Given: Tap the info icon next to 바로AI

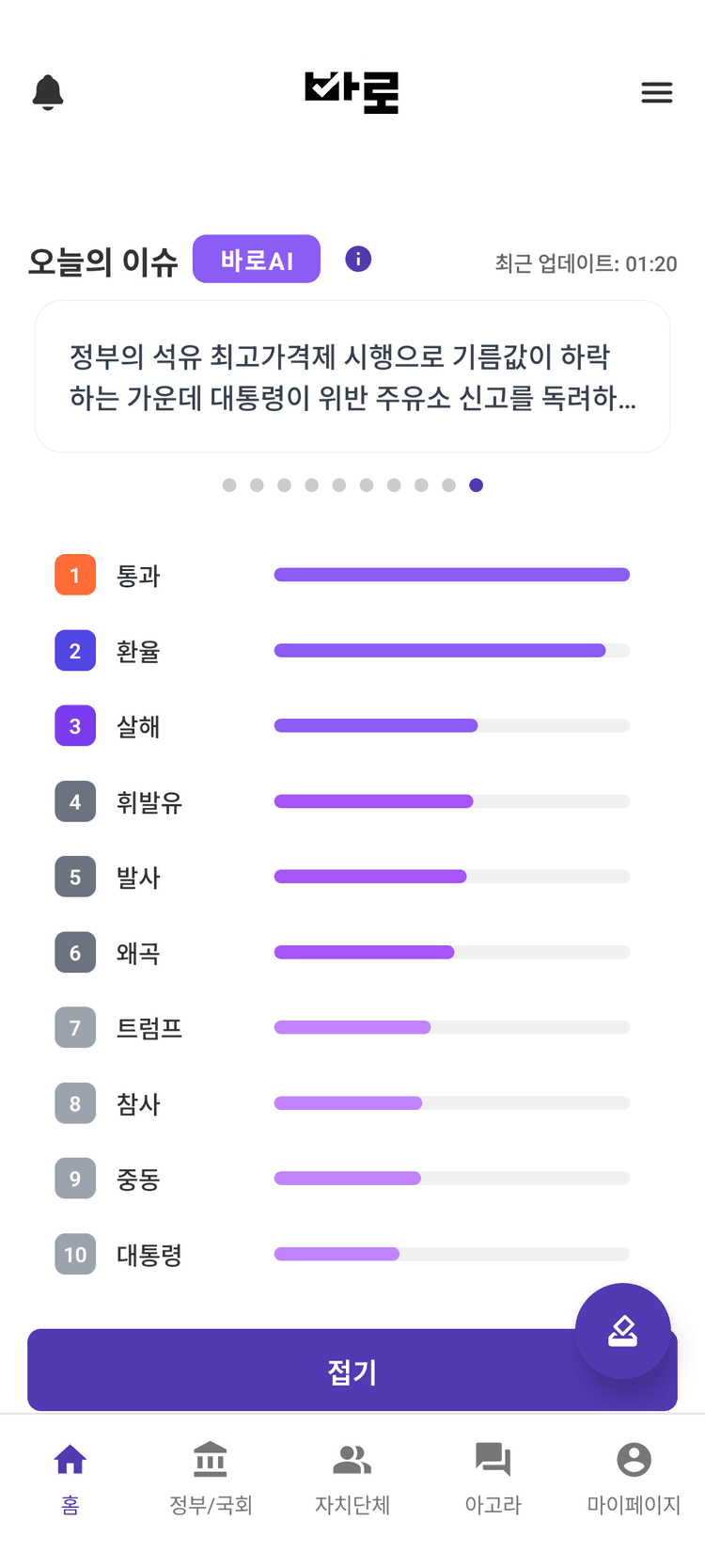Looking at the screenshot, I should [x=358, y=259].
